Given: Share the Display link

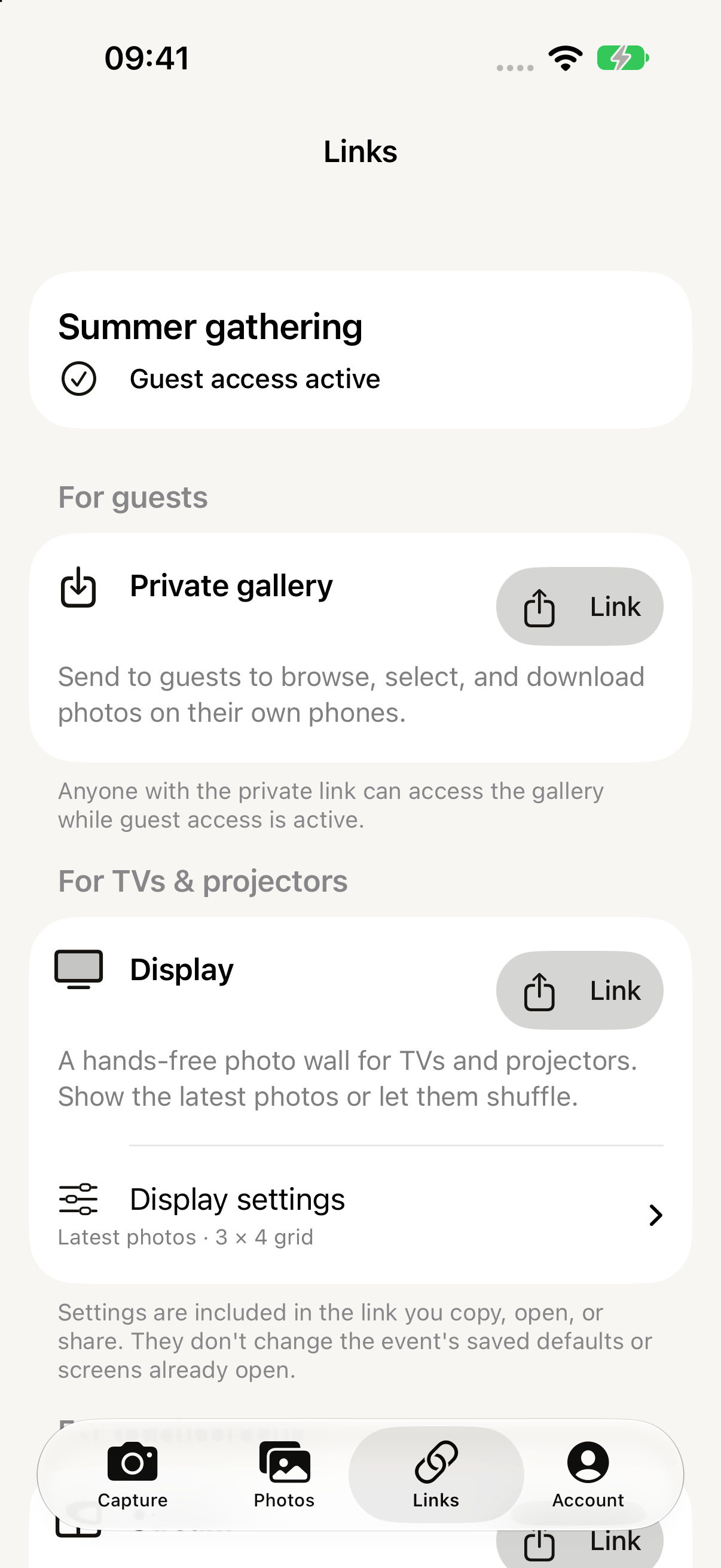Looking at the screenshot, I should pyautogui.click(x=579, y=990).
